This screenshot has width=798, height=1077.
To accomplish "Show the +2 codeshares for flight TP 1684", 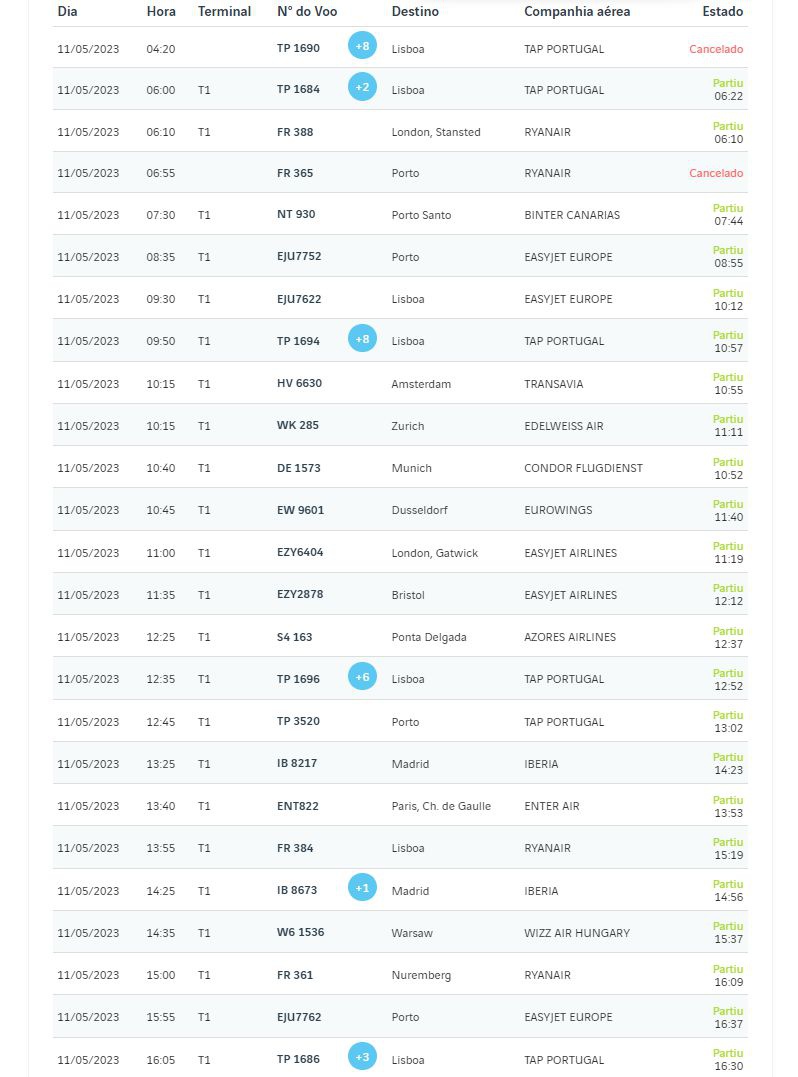I will coord(362,87).
